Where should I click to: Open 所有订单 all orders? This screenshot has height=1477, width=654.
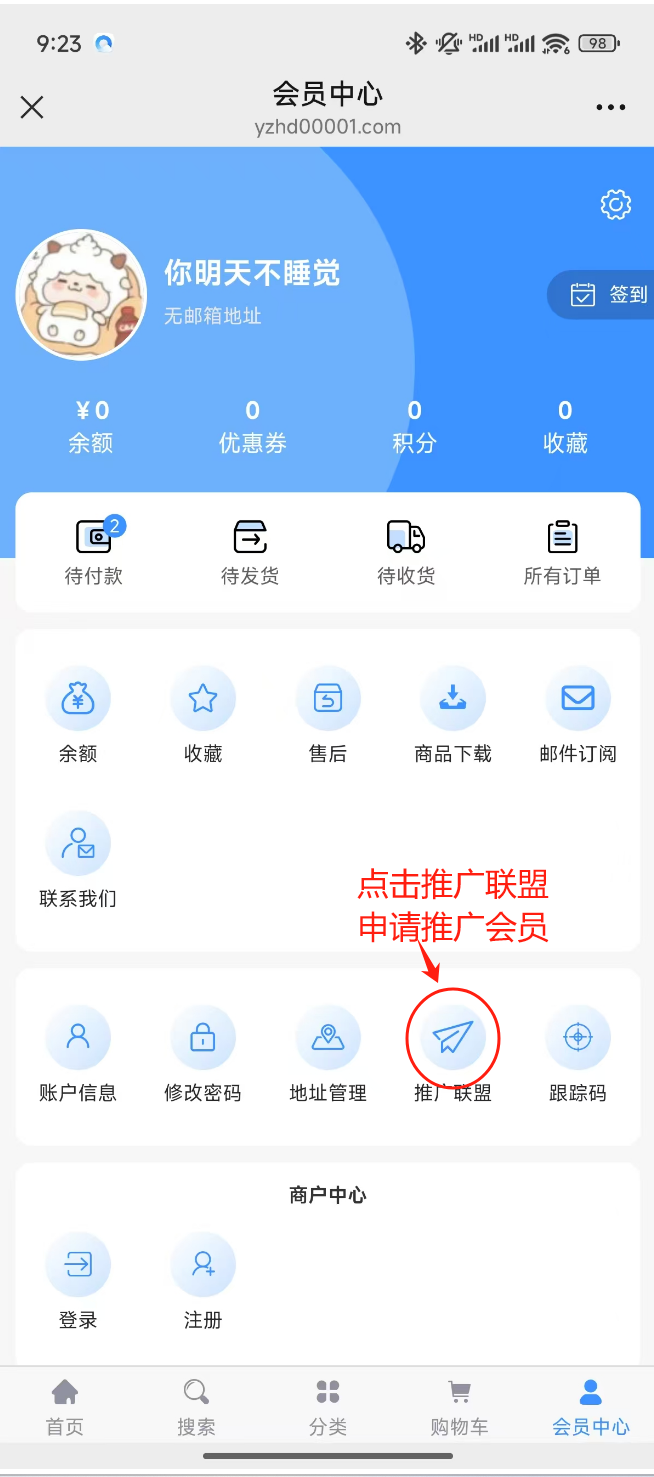tap(562, 551)
